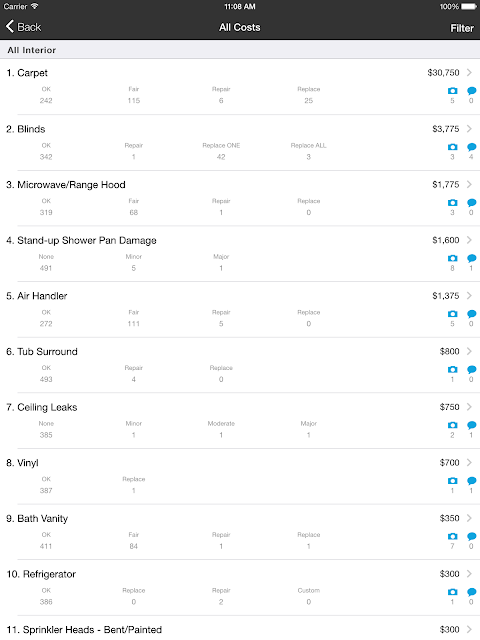The height and width of the screenshot is (640, 480).
Task: Go back using the Back button
Action: click(x=23, y=27)
